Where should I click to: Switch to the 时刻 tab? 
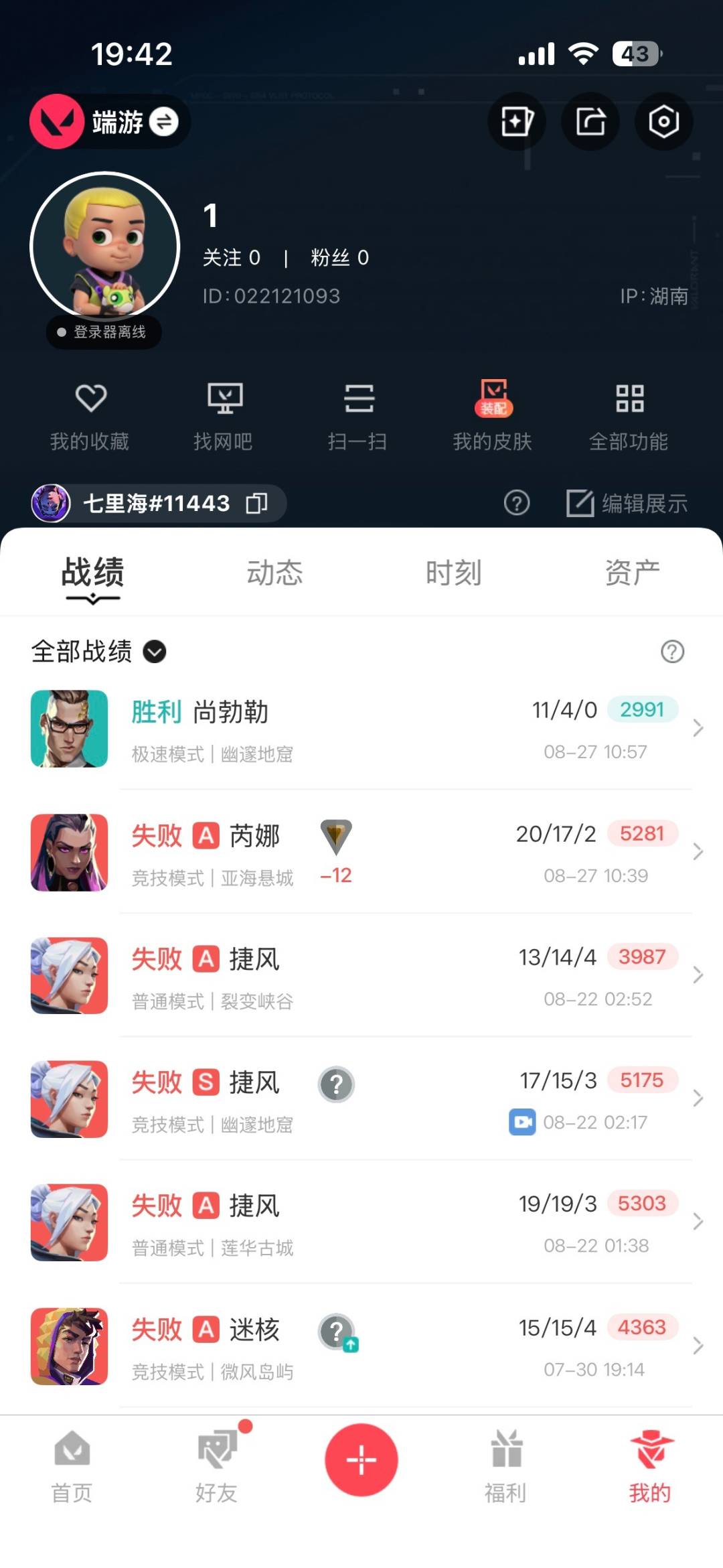coord(454,573)
